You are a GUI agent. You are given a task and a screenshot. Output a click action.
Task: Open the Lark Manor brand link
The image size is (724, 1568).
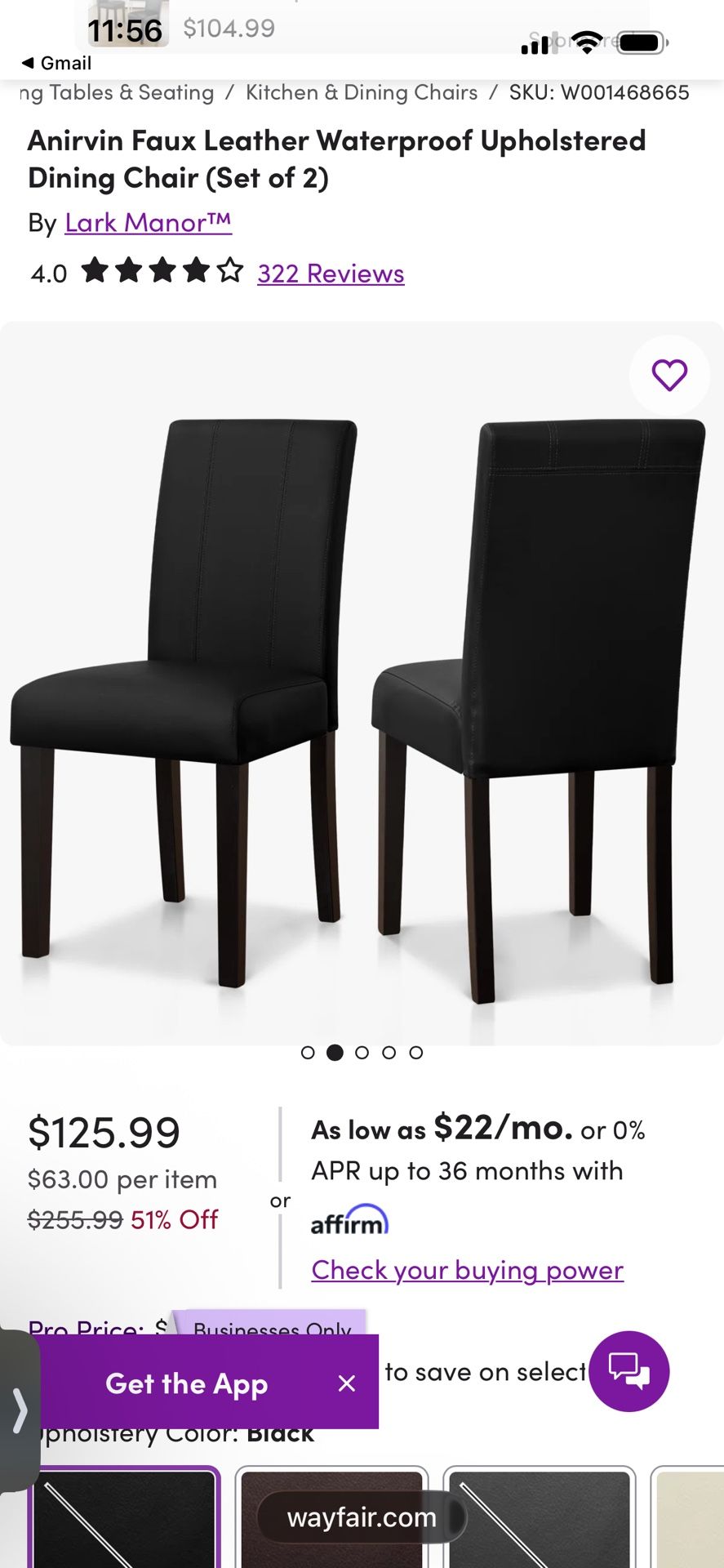(x=148, y=222)
